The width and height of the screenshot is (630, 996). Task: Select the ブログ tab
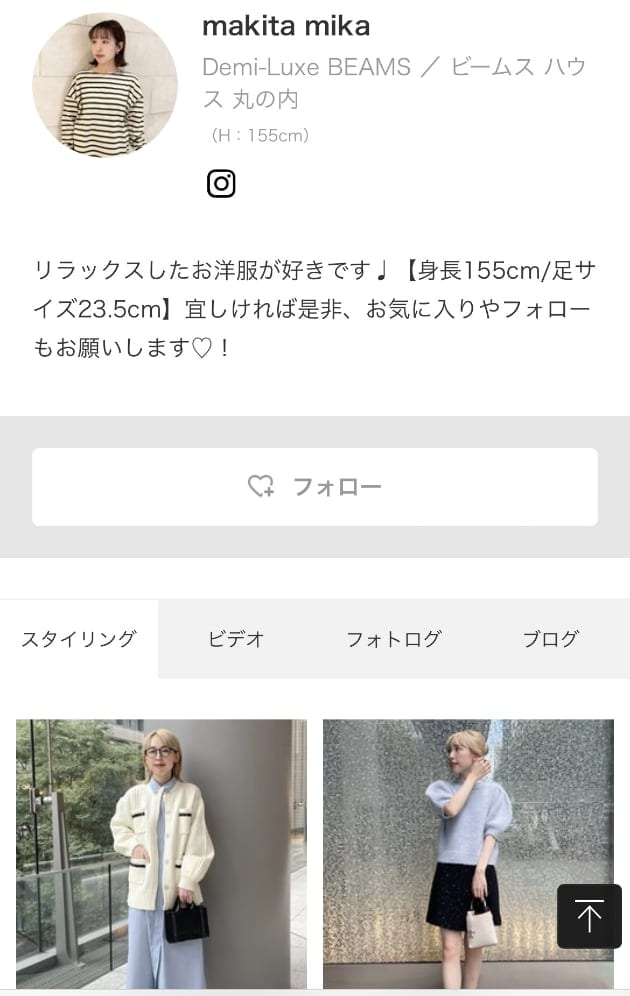point(550,639)
